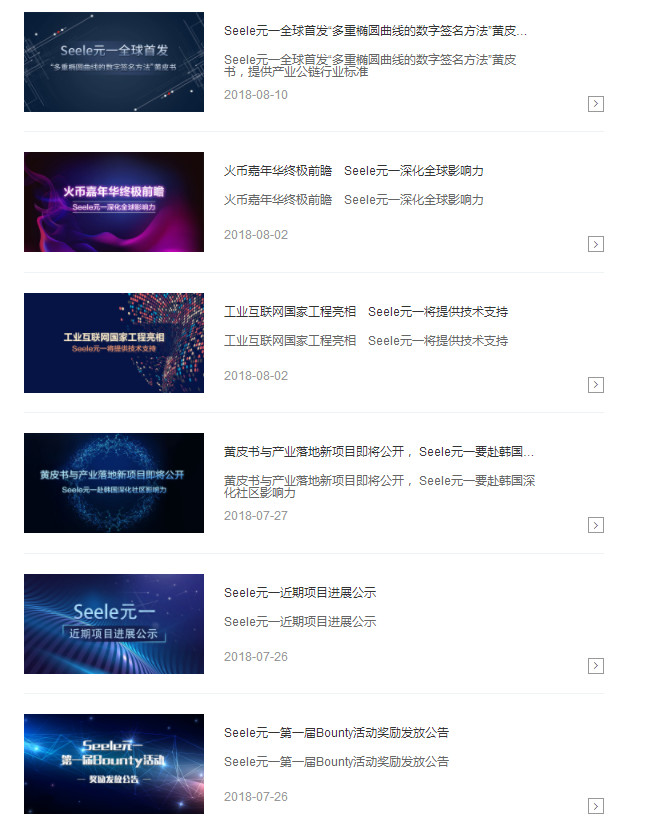This screenshot has width=646, height=835.
Task: Open the Seele元一全球首发 article thumbnail
Action: [x=114, y=62]
